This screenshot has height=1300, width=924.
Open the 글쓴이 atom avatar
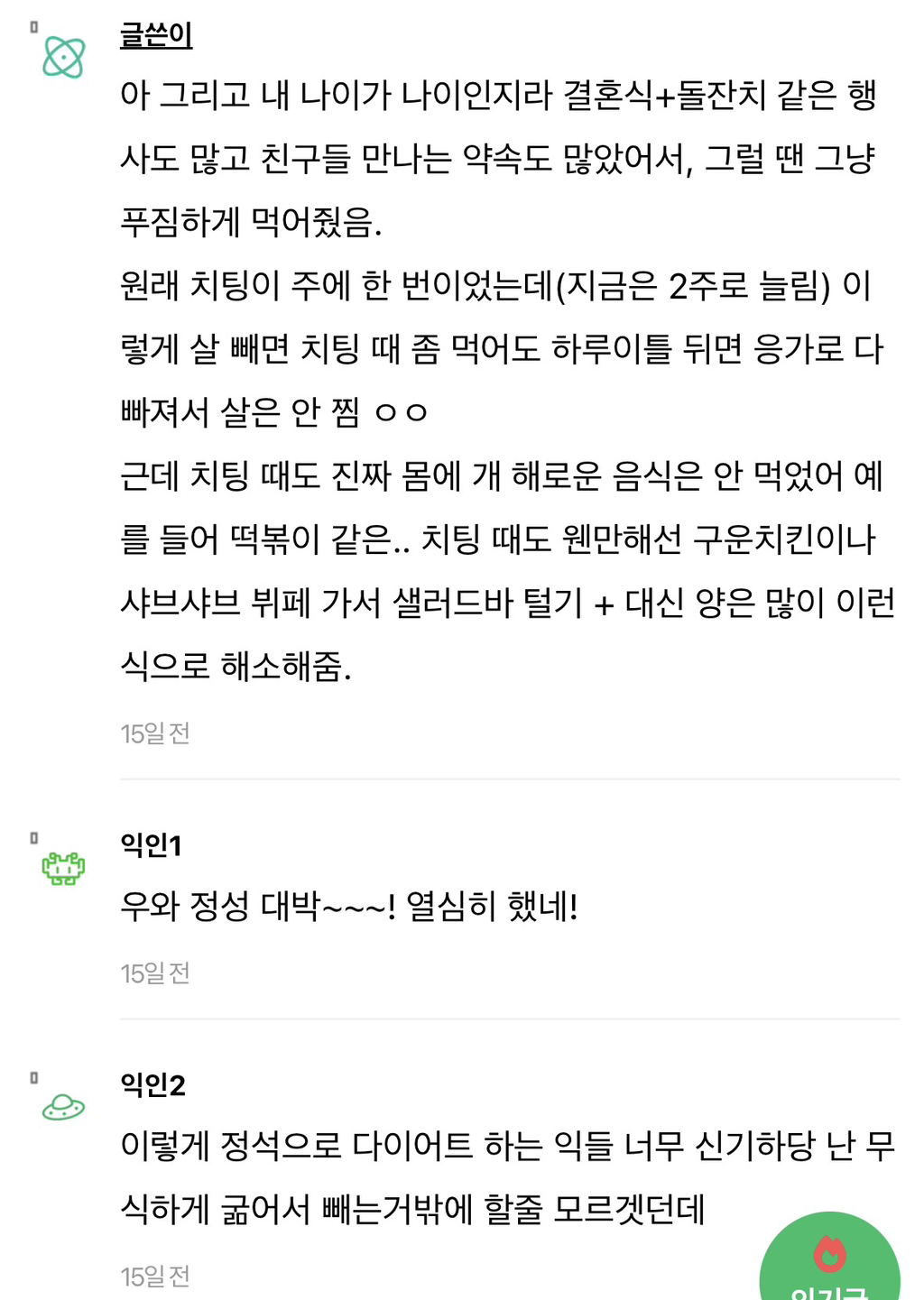point(64,57)
